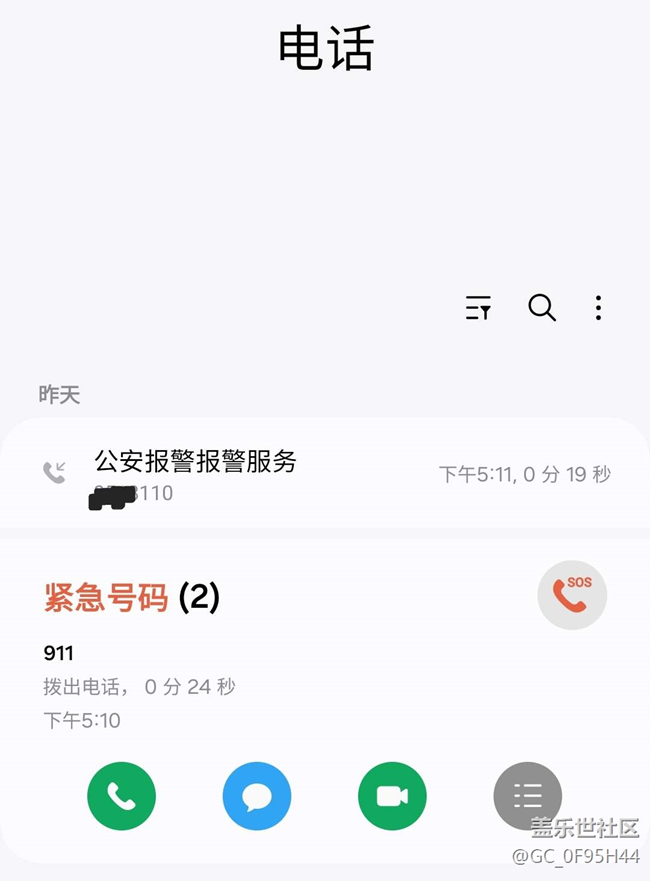650x881 pixels.
Task: Start a video call with the camera button
Action: click(392, 796)
